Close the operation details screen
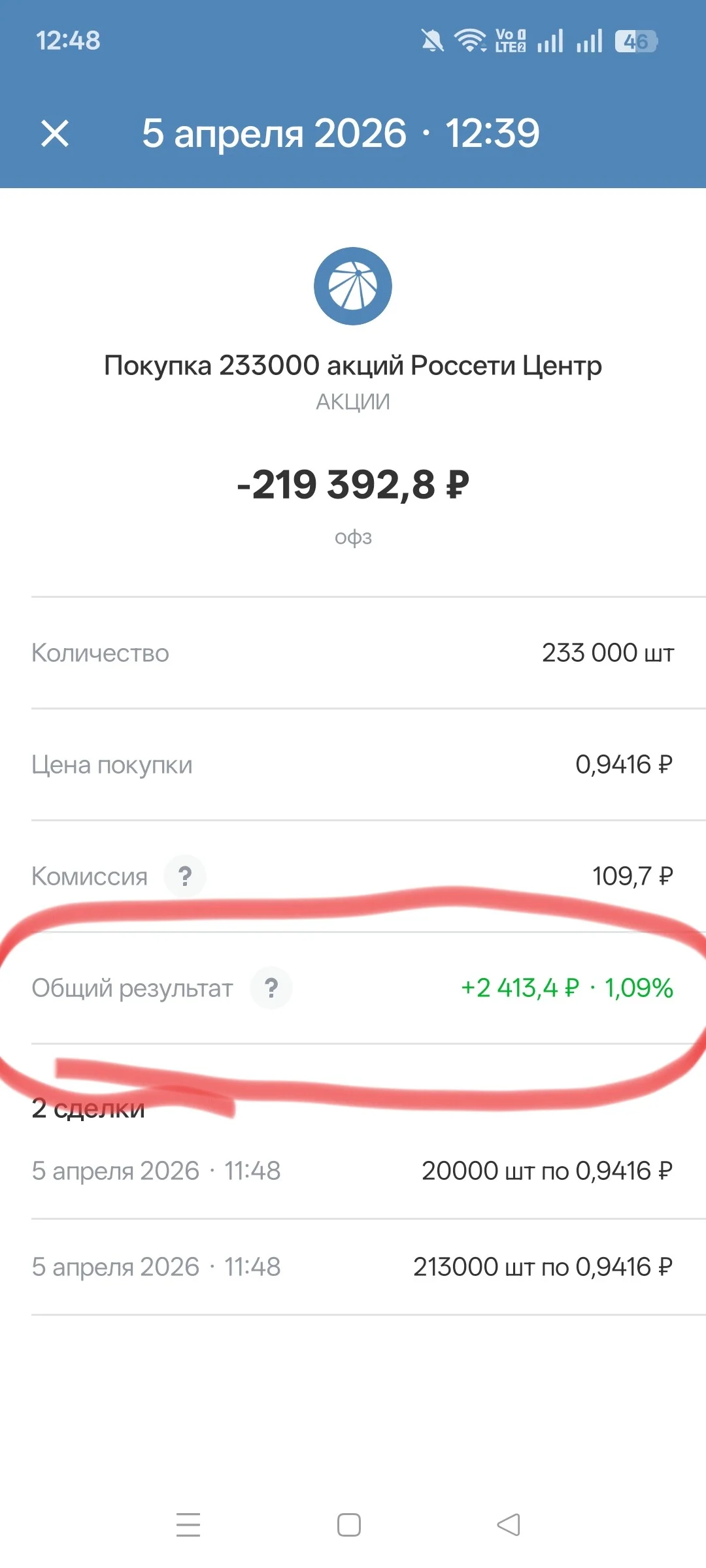This screenshot has height=1568, width=706. [55, 133]
